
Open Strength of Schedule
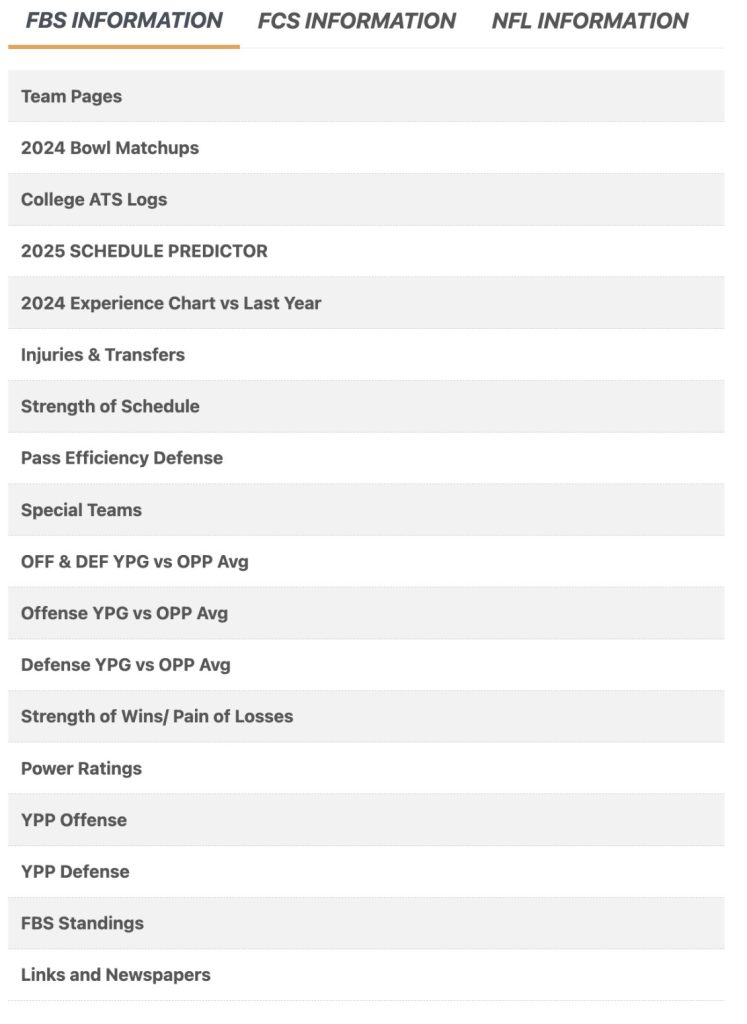[110, 406]
